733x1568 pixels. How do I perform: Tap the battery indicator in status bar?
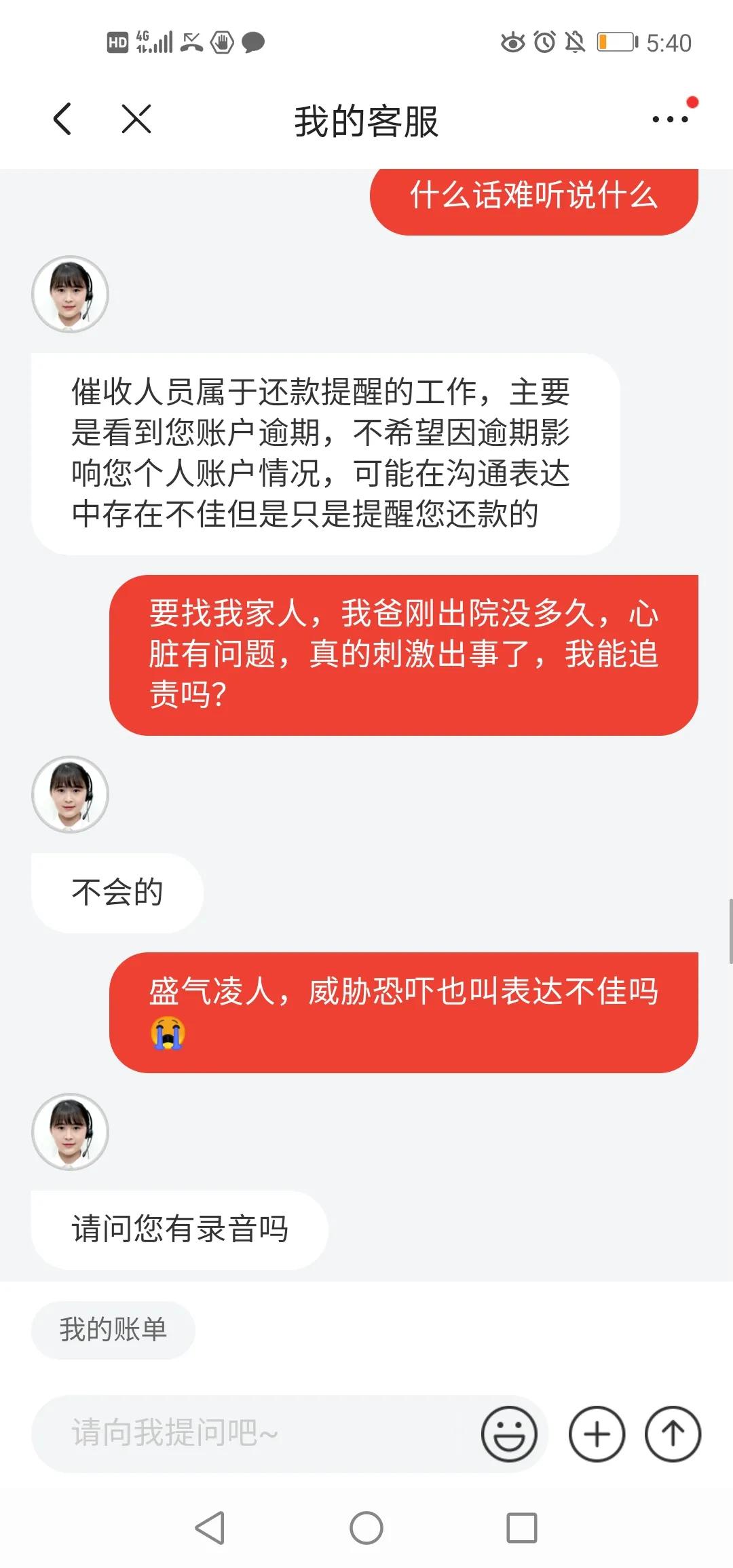(x=614, y=42)
